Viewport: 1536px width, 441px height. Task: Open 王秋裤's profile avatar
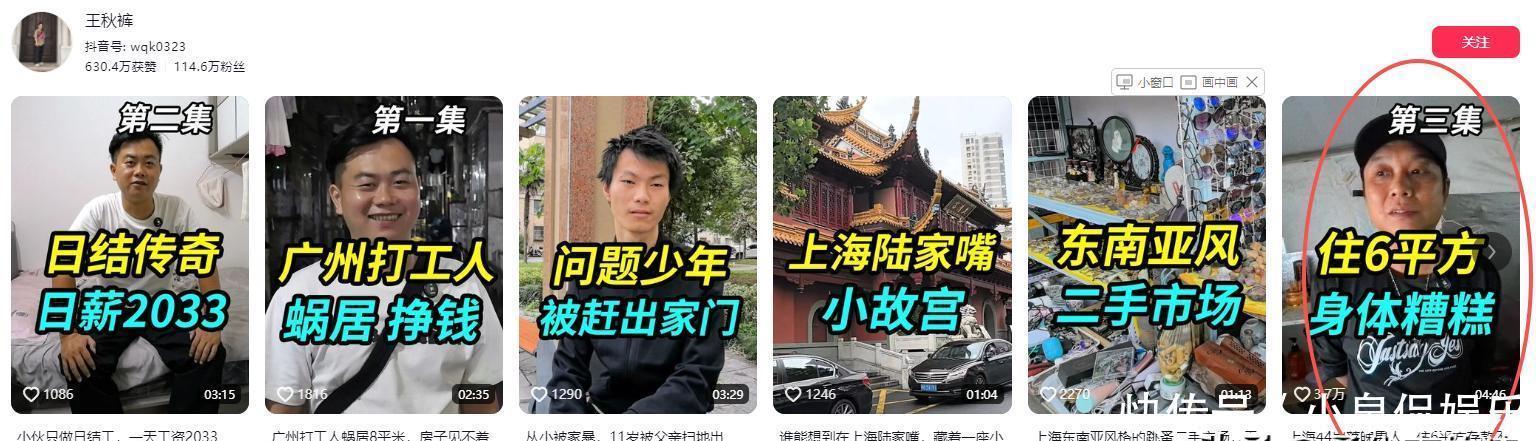point(41,42)
